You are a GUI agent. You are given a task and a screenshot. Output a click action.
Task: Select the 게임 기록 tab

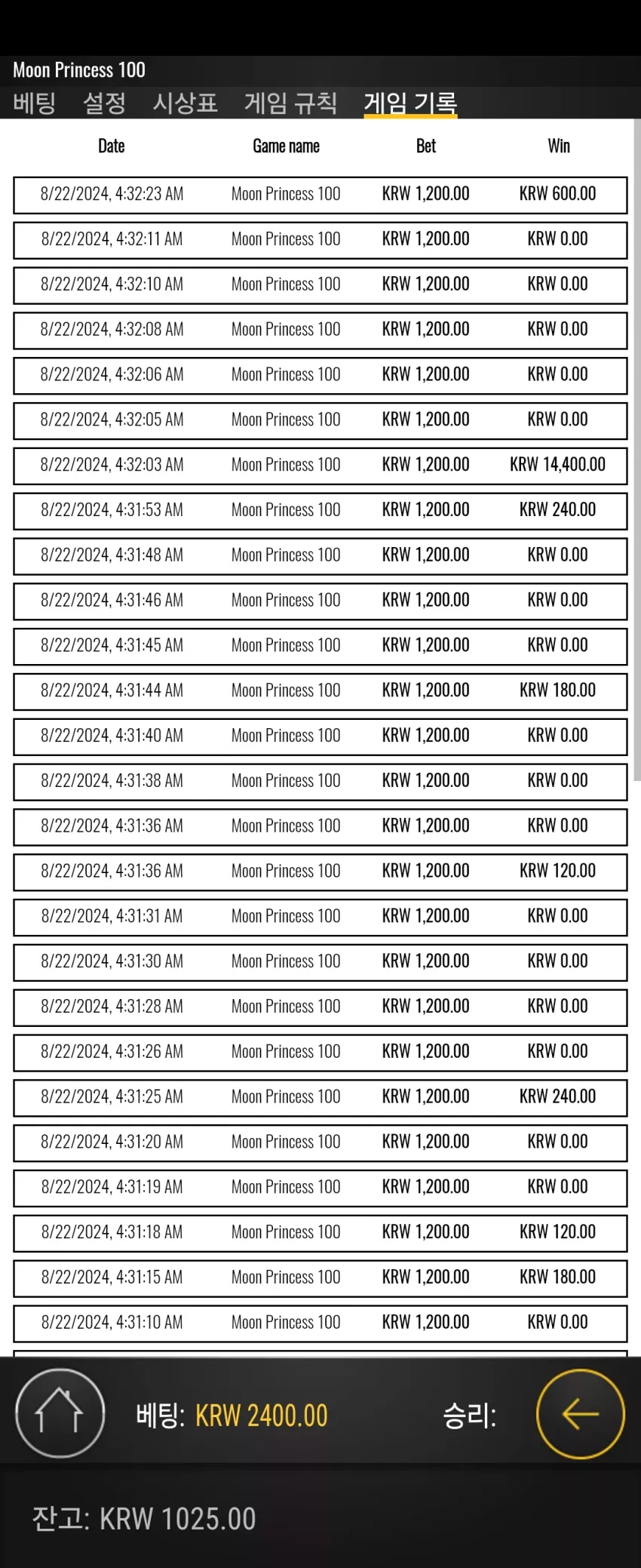(410, 103)
